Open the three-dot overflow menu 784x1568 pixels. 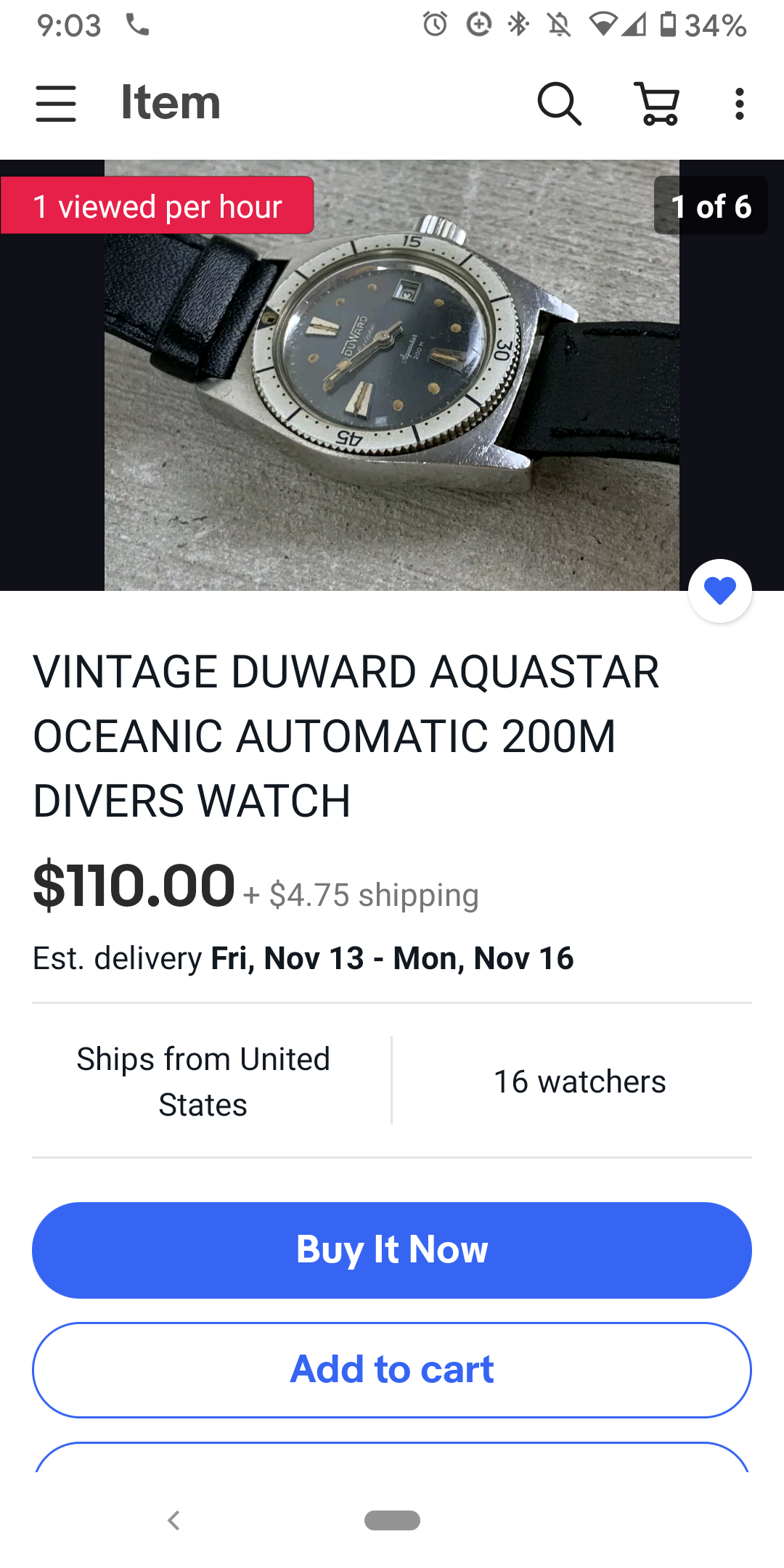point(739,103)
